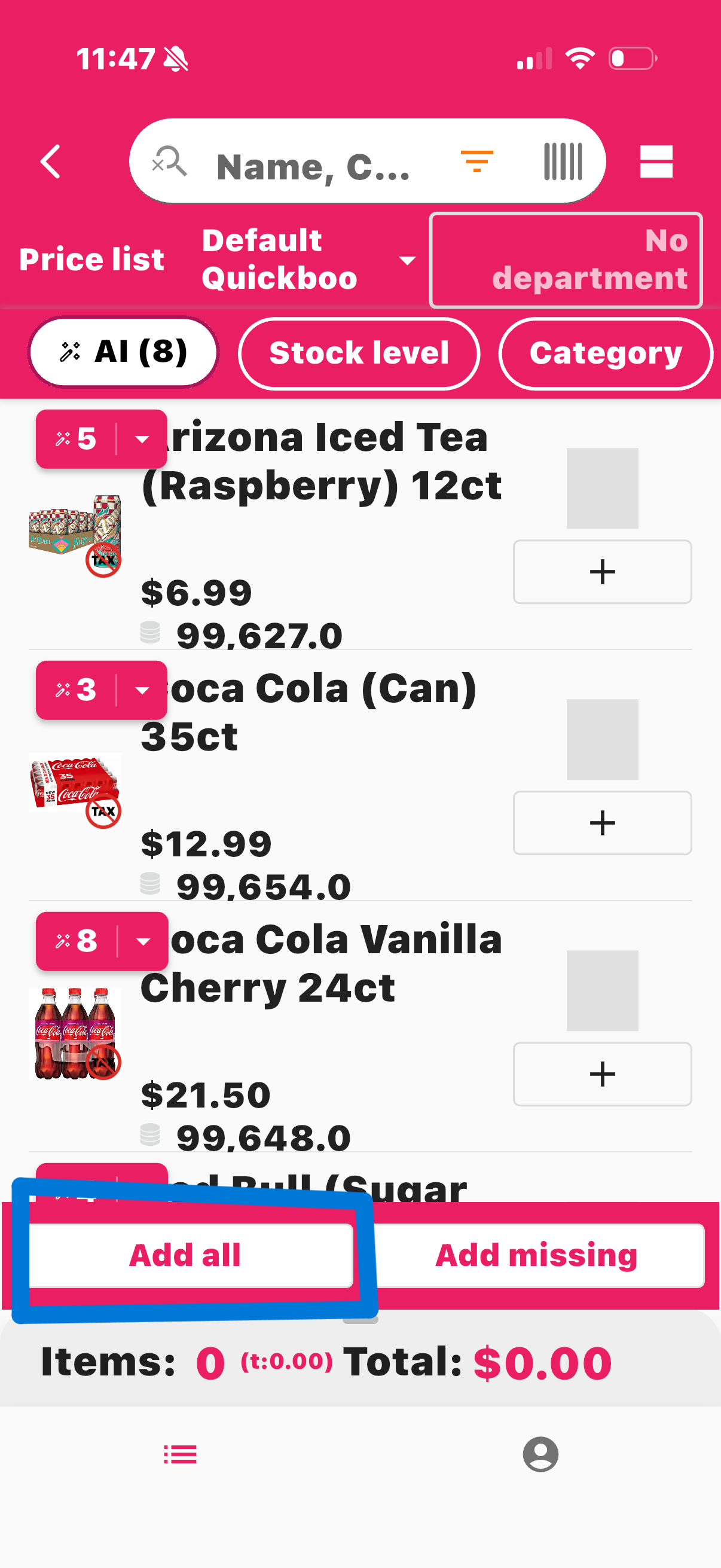Expand the Default Quickboo price list dropdown

pos(308,260)
